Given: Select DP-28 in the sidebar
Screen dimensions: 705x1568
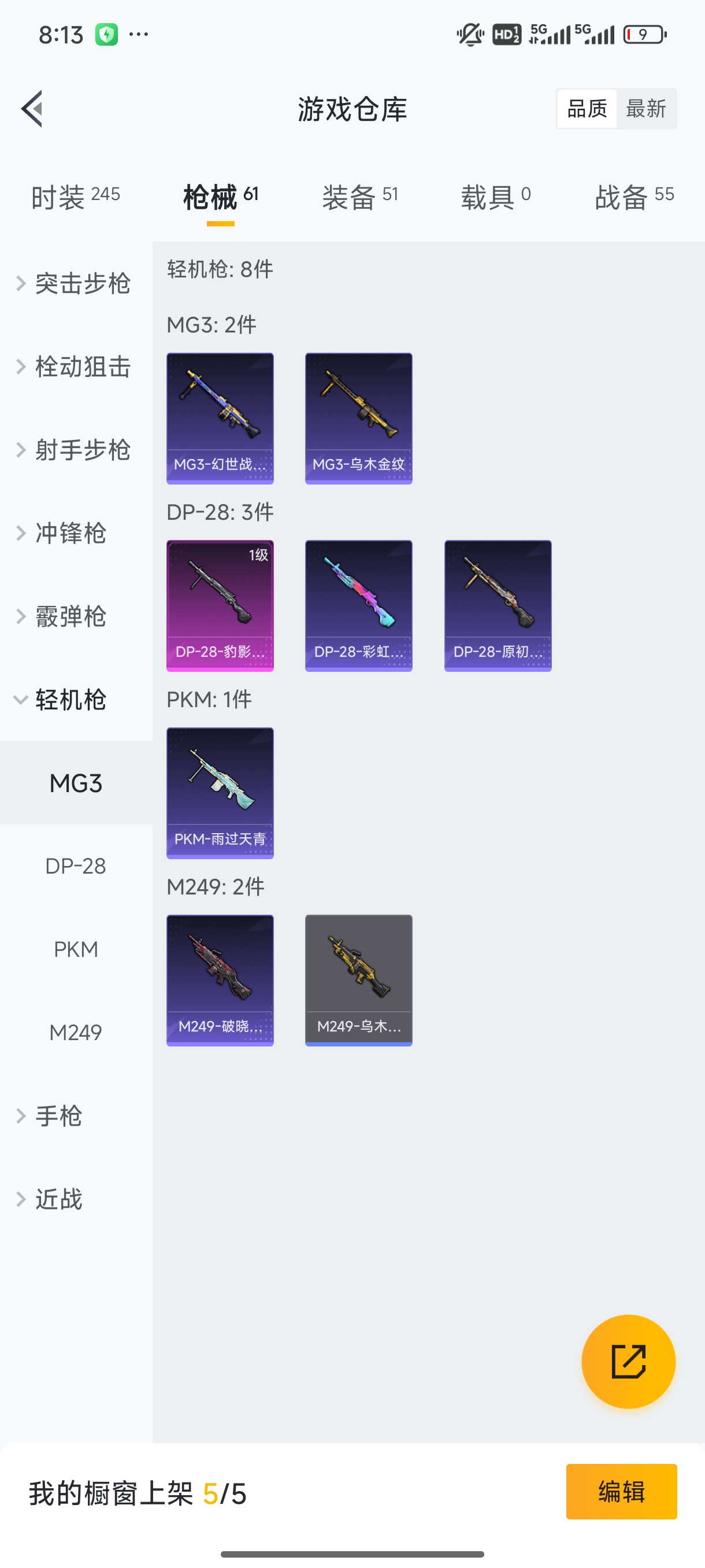Looking at the screenshot, I should point(76,866).
